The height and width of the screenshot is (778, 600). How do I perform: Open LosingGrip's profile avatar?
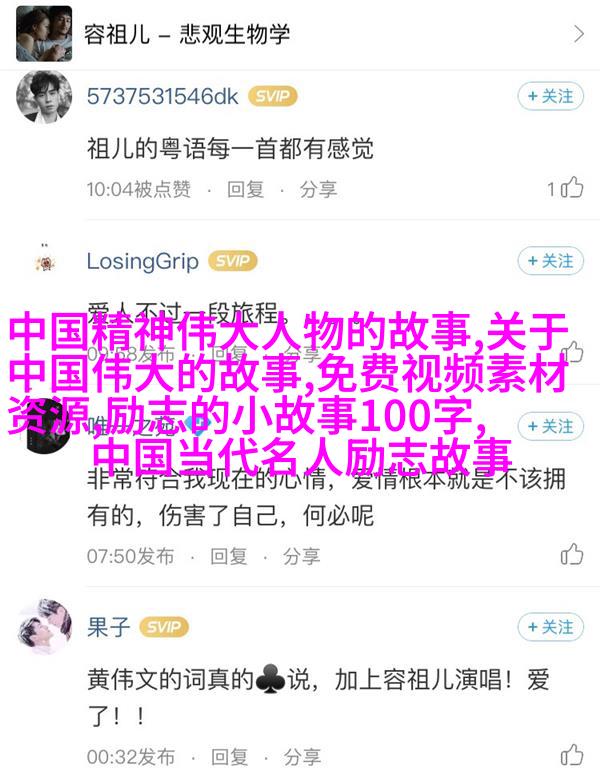click(44, 262)
